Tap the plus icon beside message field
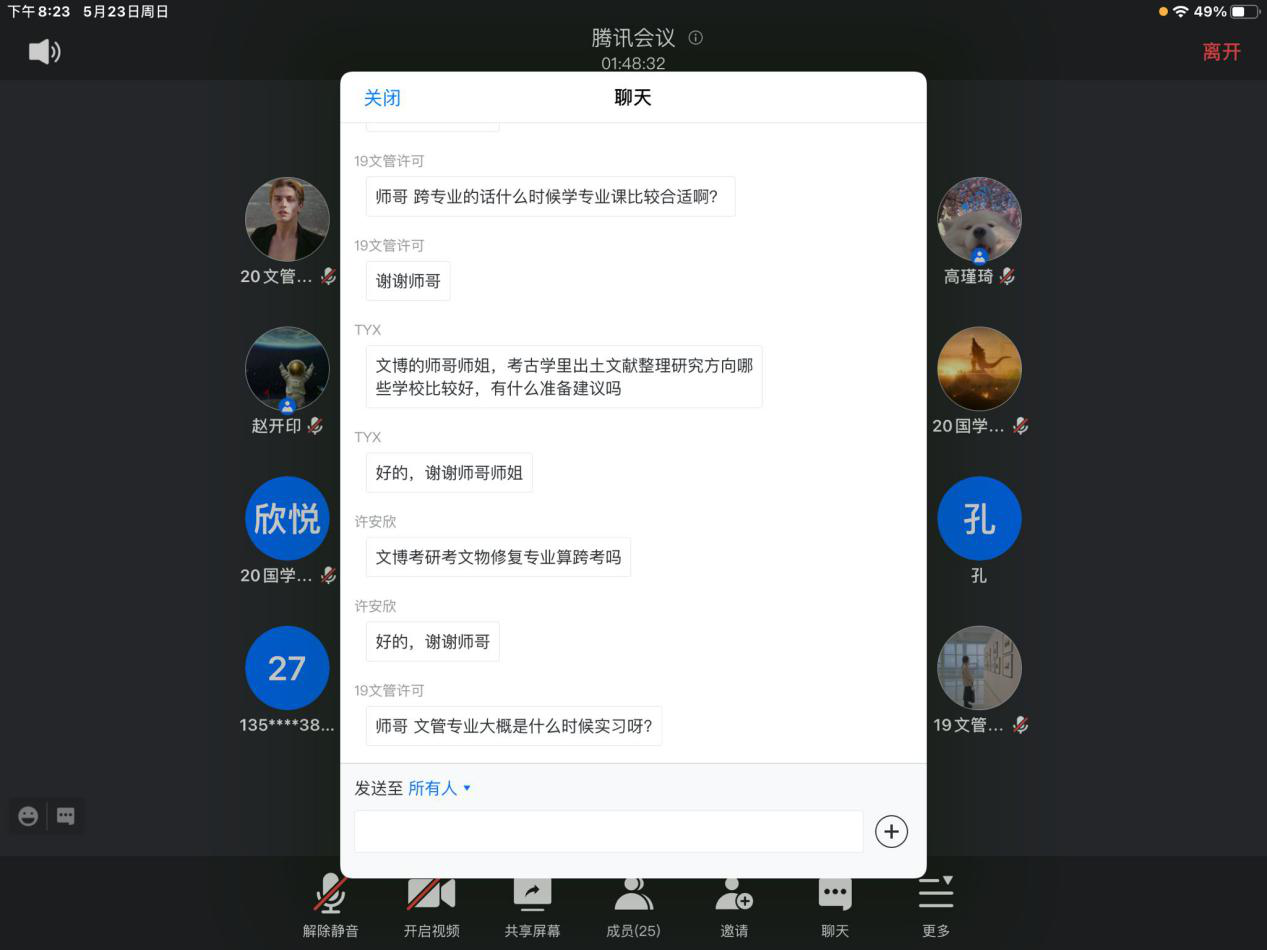The image size is (1267, 950). [891, 832]
